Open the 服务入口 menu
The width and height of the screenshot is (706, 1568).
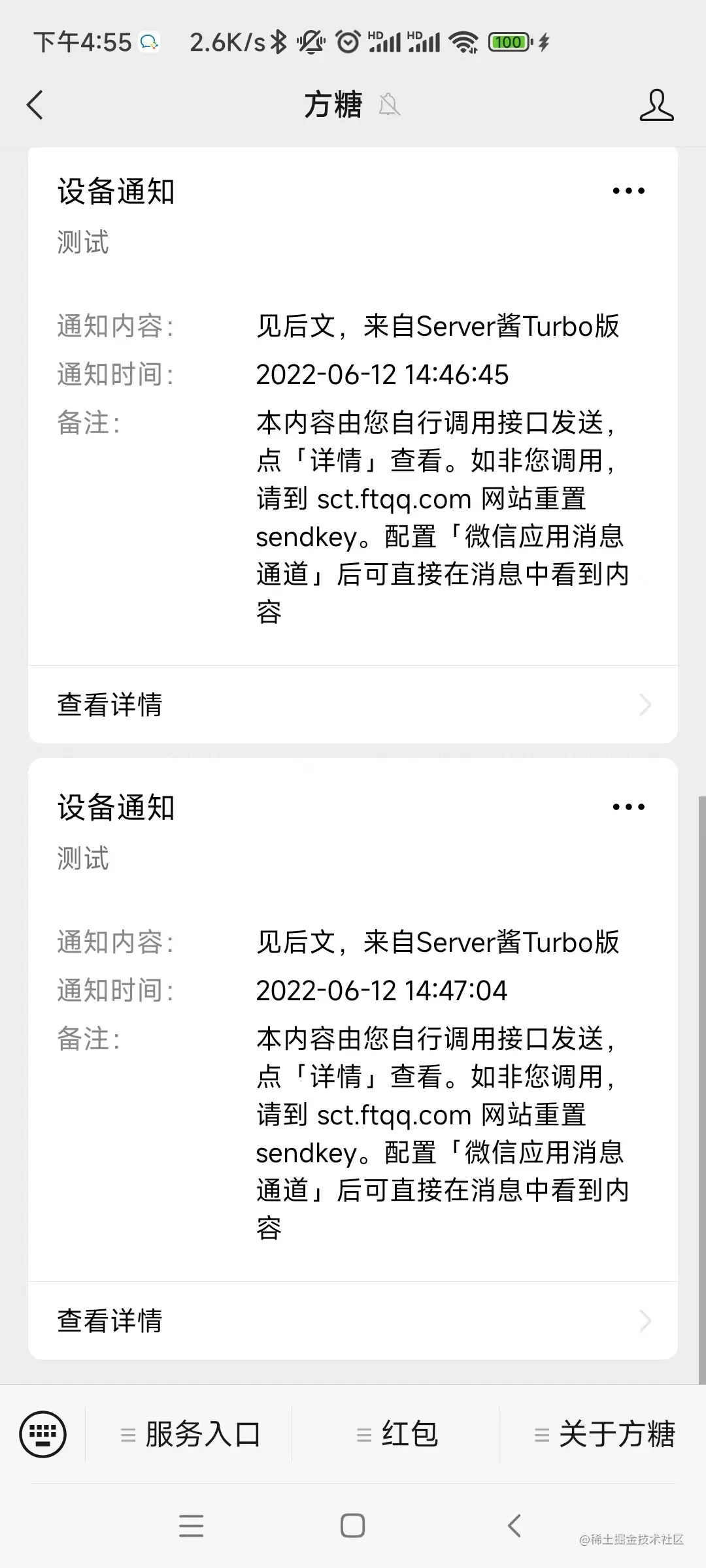(x=190, y=1435)
